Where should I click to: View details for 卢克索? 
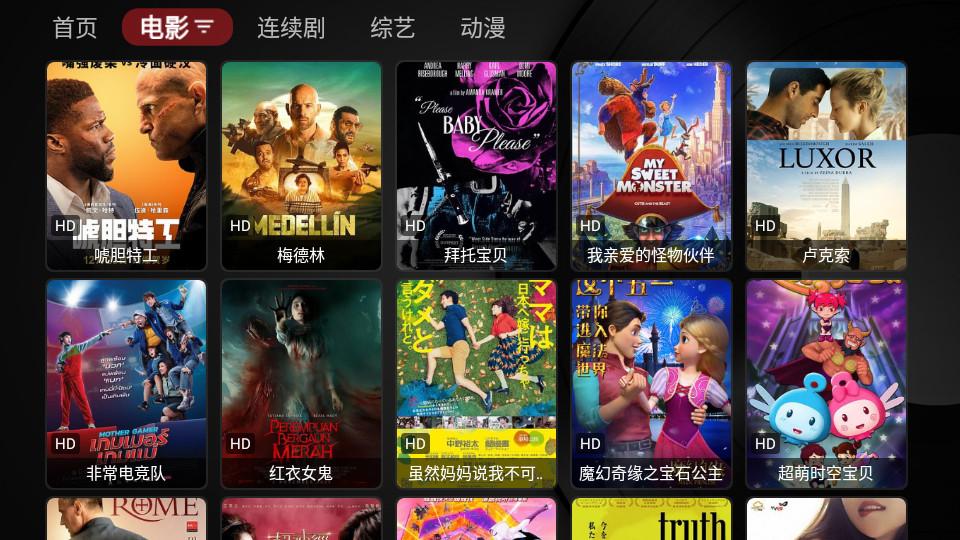pyautogui.click(x=826, y=165)
